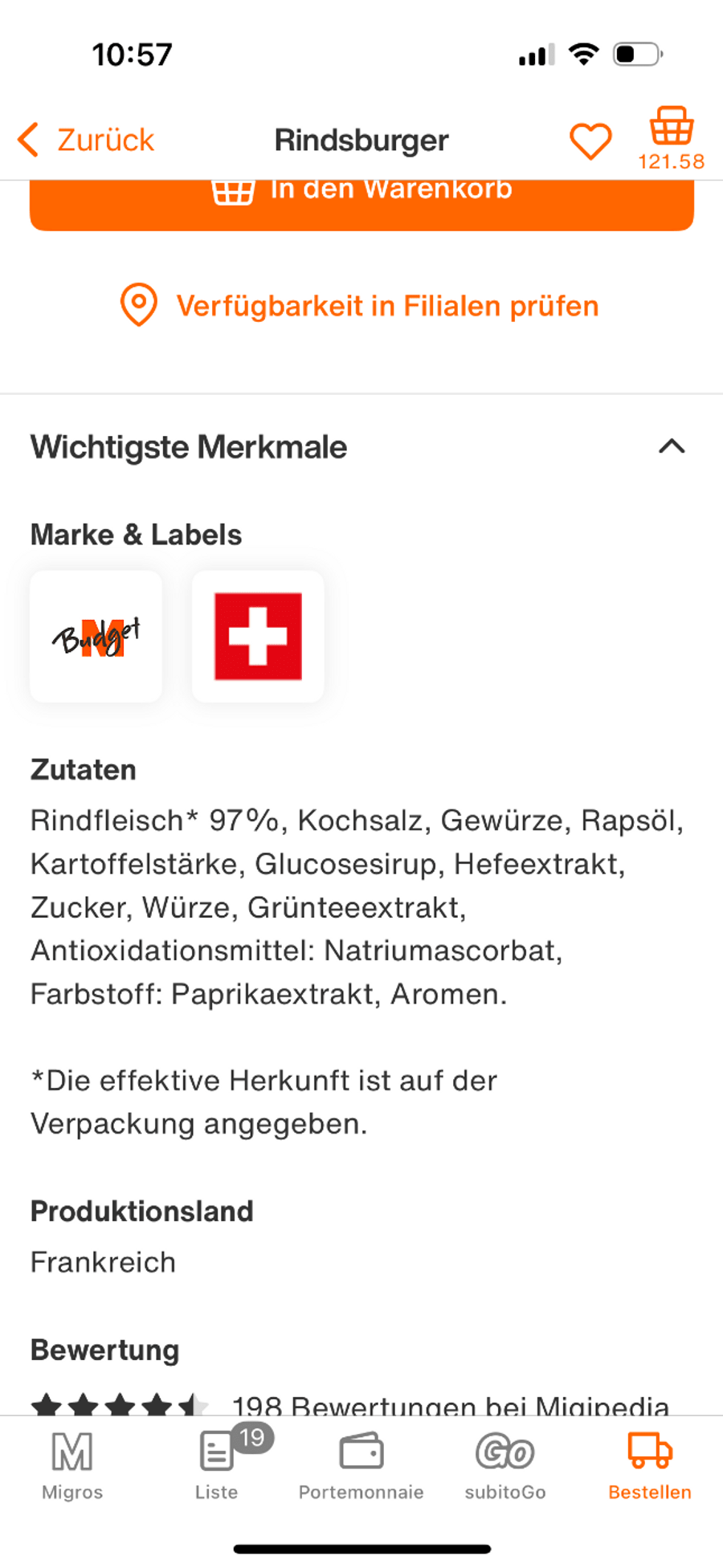Open the Bestellen tab

pos(650,1466)
